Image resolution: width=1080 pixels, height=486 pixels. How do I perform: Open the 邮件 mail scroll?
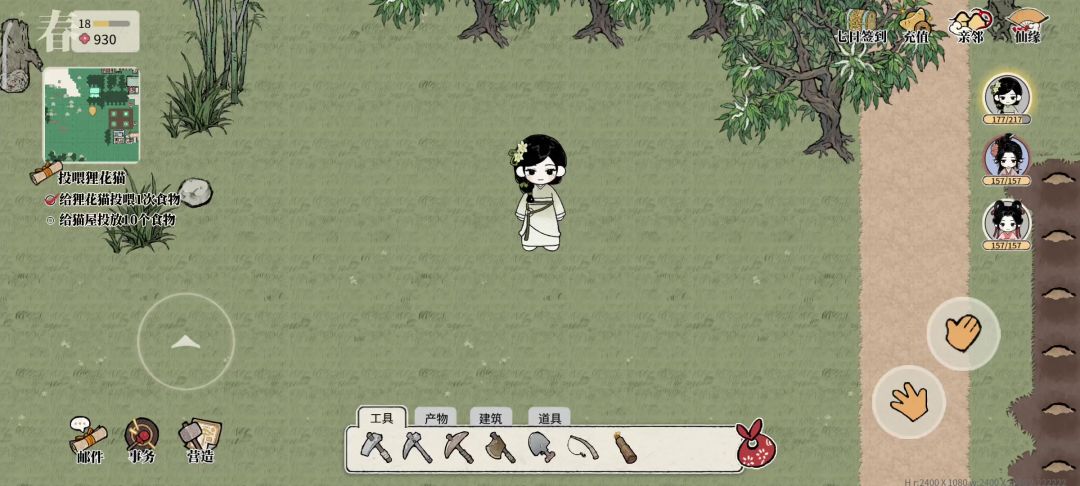(89, 438)
